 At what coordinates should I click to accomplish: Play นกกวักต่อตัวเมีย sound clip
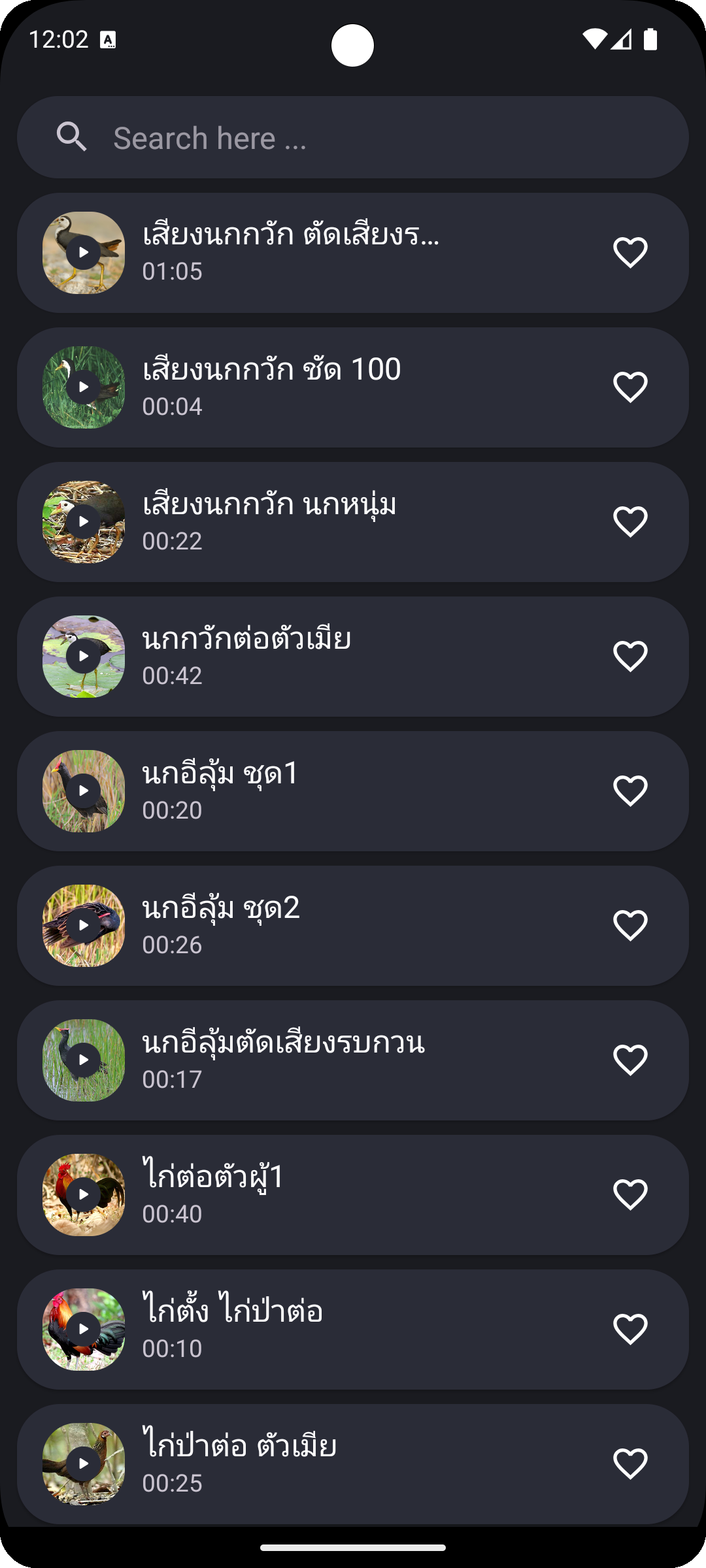[x=84, y=657]
